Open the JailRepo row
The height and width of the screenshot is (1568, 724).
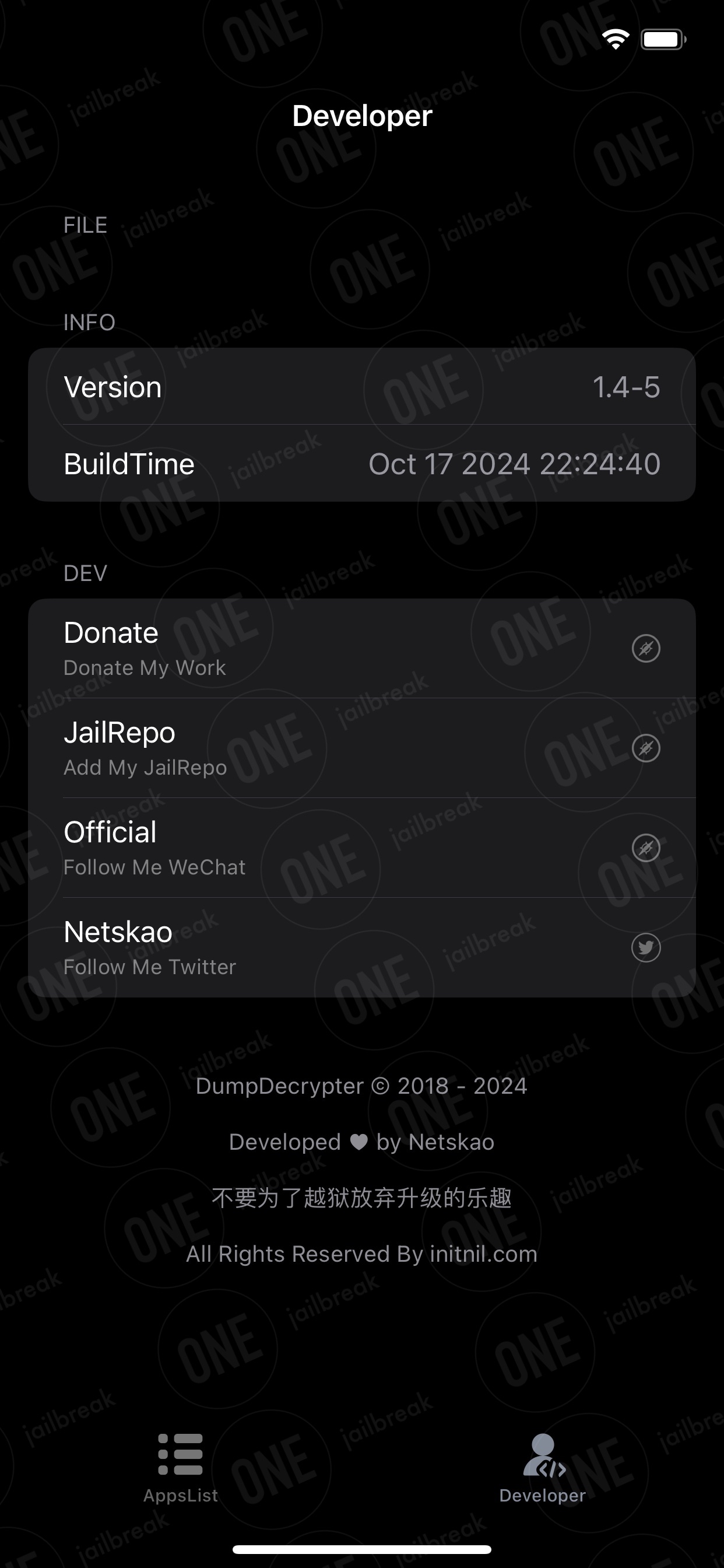pos(362,748)
